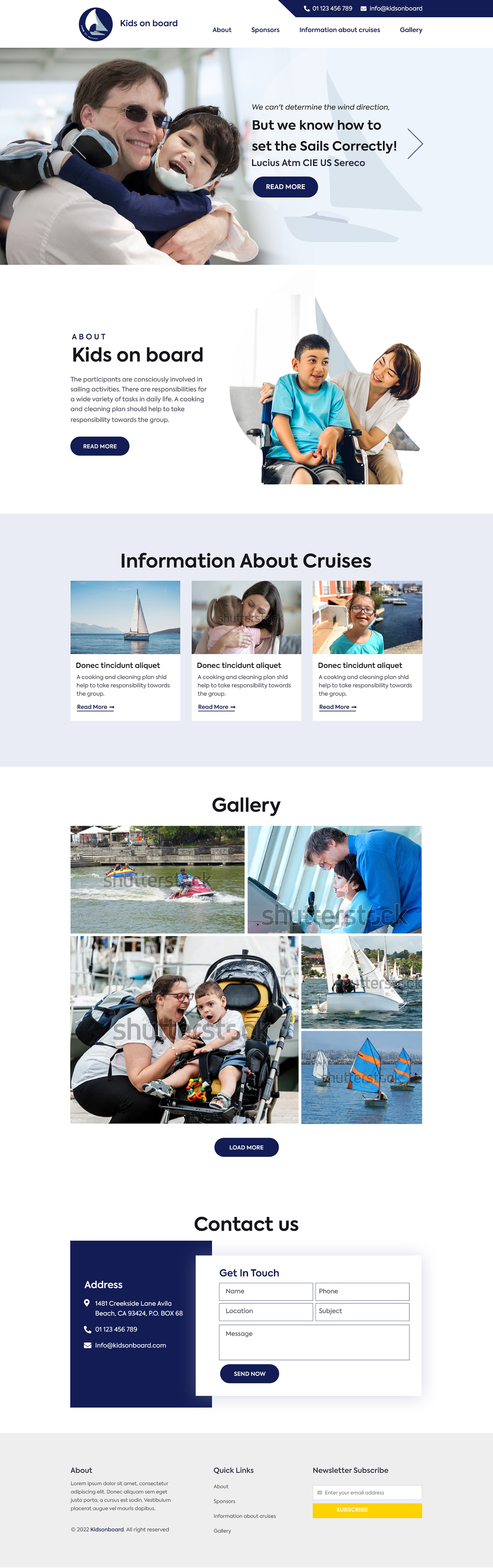
Task: Tap the info@kidsonboard email in header
Action: point(395,8)
